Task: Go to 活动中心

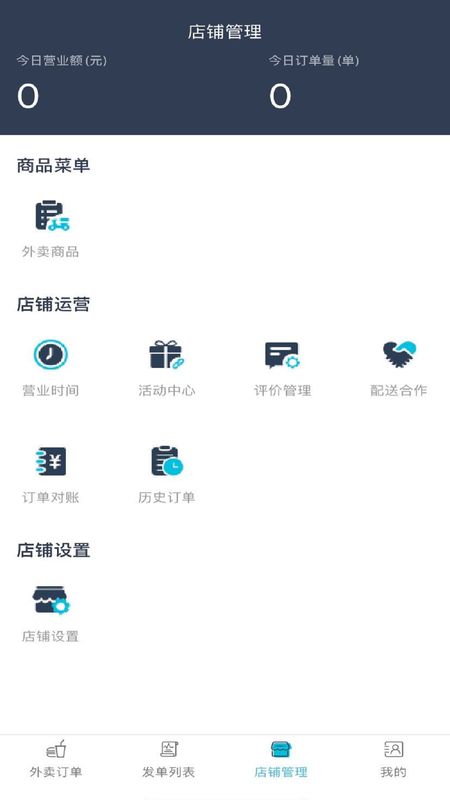Action: [166, 368]
